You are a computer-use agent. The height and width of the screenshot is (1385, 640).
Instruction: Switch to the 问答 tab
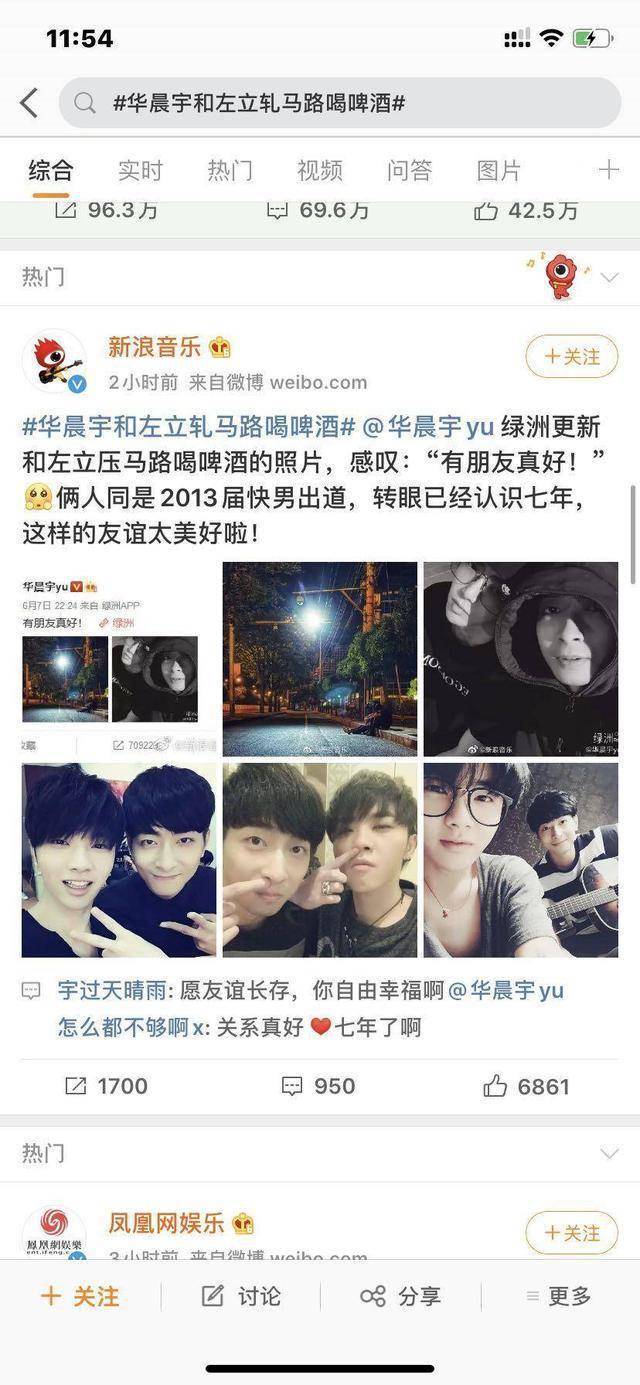(409, 171)
